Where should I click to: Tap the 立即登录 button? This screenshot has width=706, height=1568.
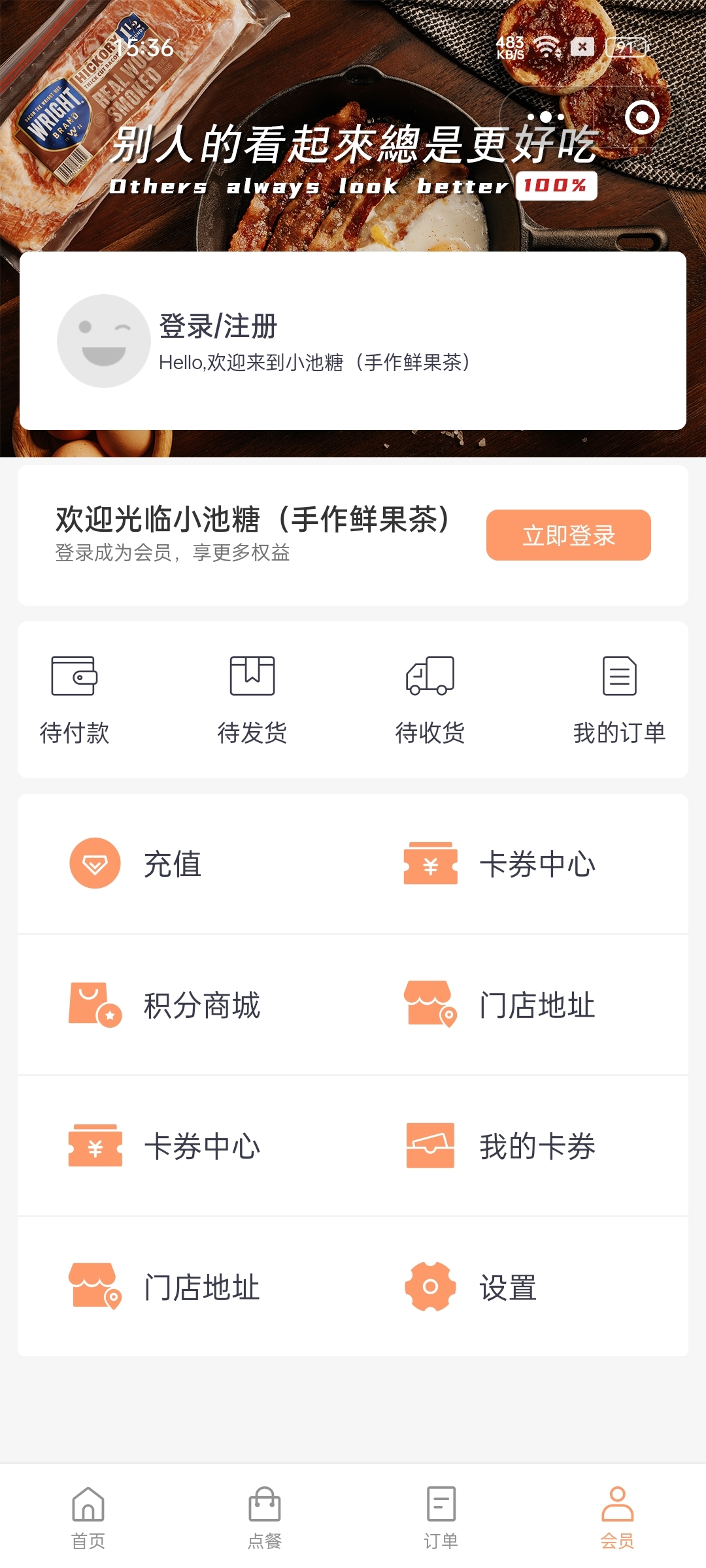(x=568, y=535)
